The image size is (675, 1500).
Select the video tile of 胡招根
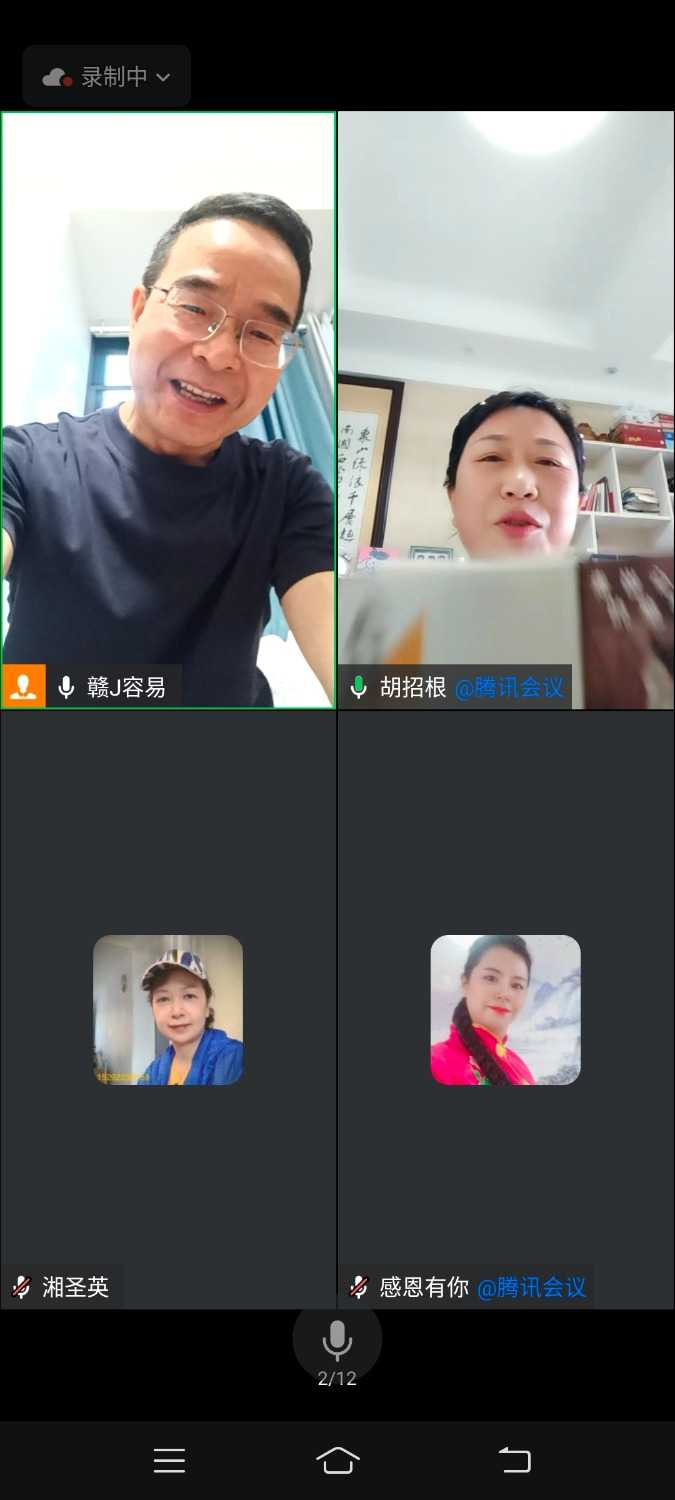[x=506, y=409]
